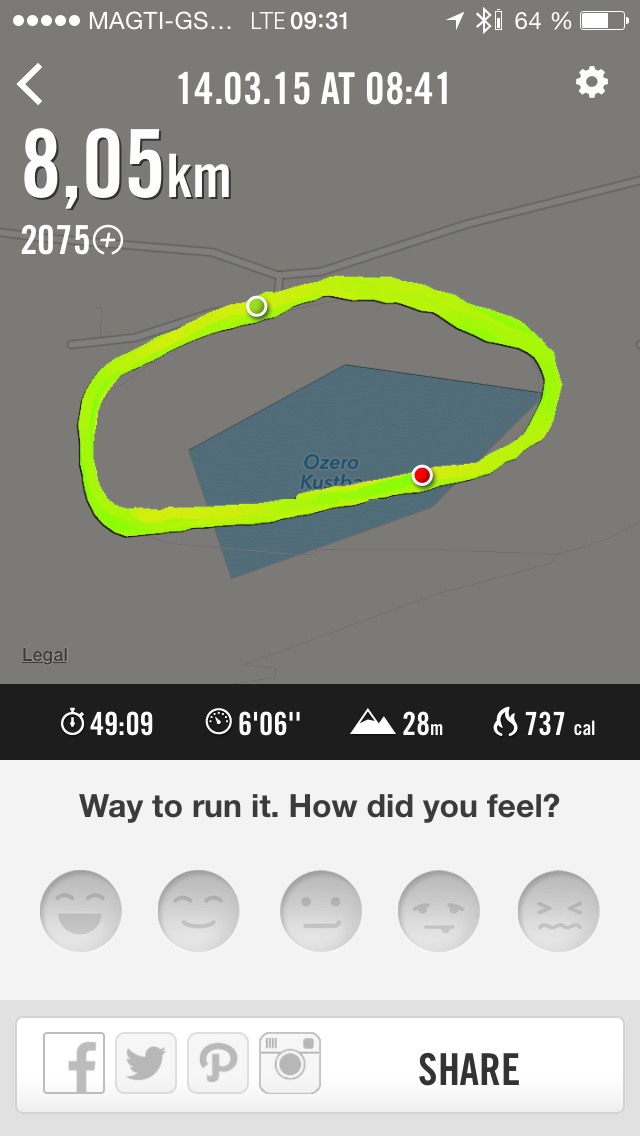
Task: Choose the gentle smiling face
Action: point(199,911)
